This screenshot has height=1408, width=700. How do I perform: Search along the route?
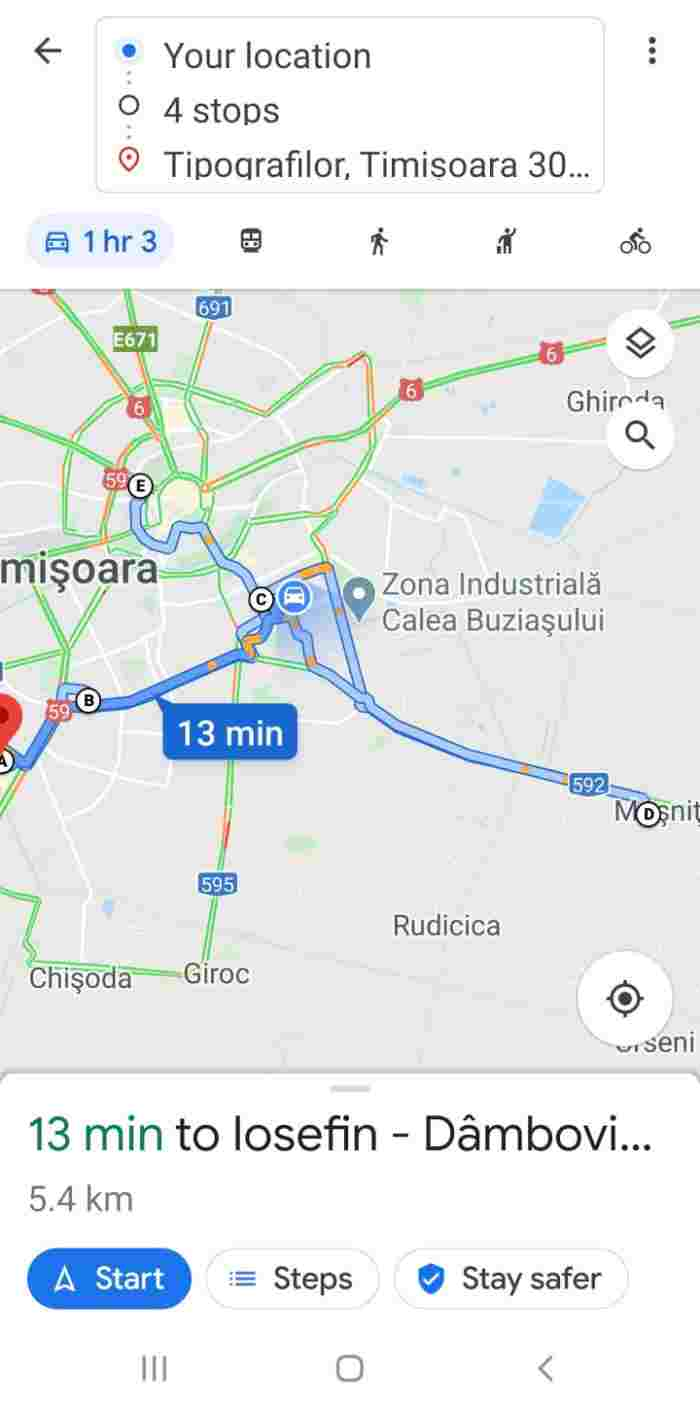(x=640, y=436)
